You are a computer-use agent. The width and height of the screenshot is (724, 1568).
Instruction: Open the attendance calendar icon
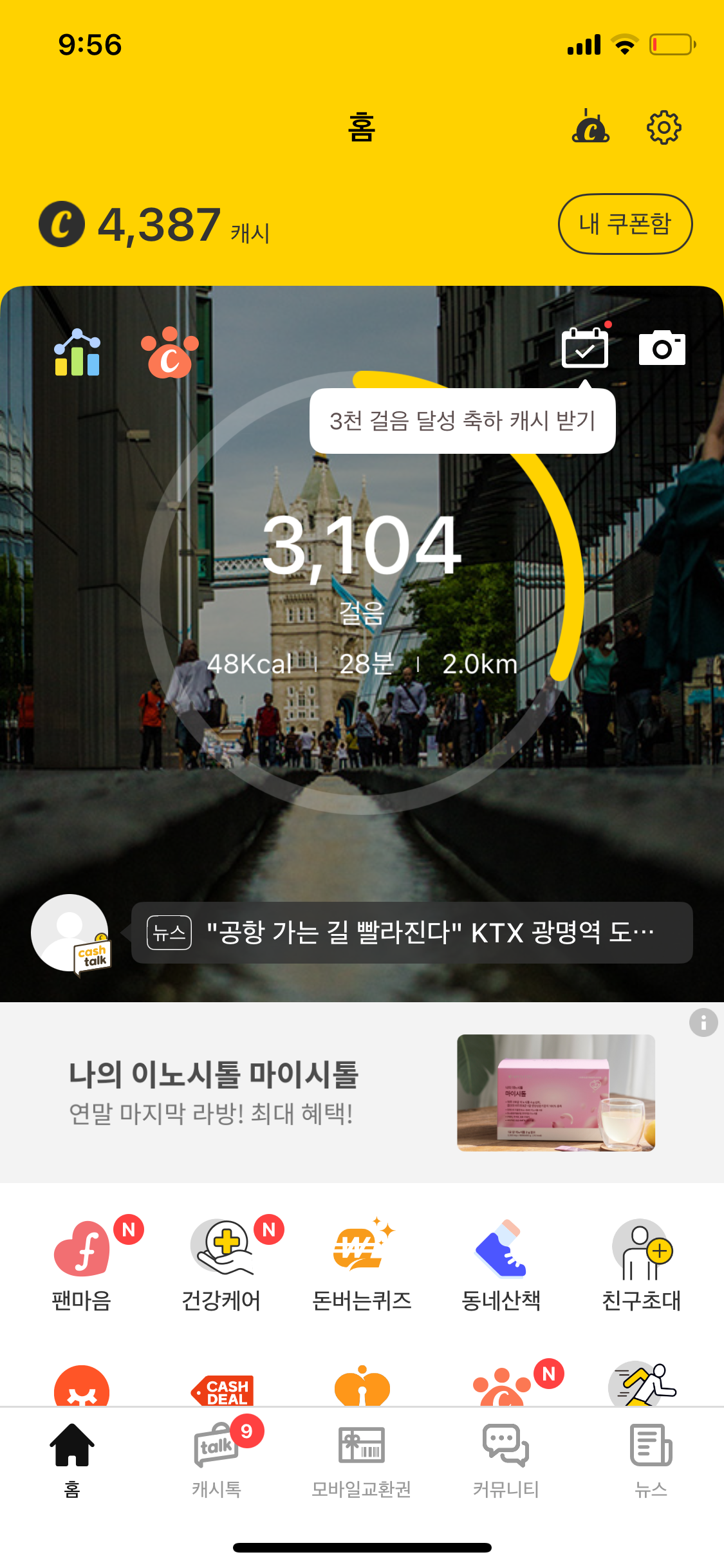click(585, 348)
